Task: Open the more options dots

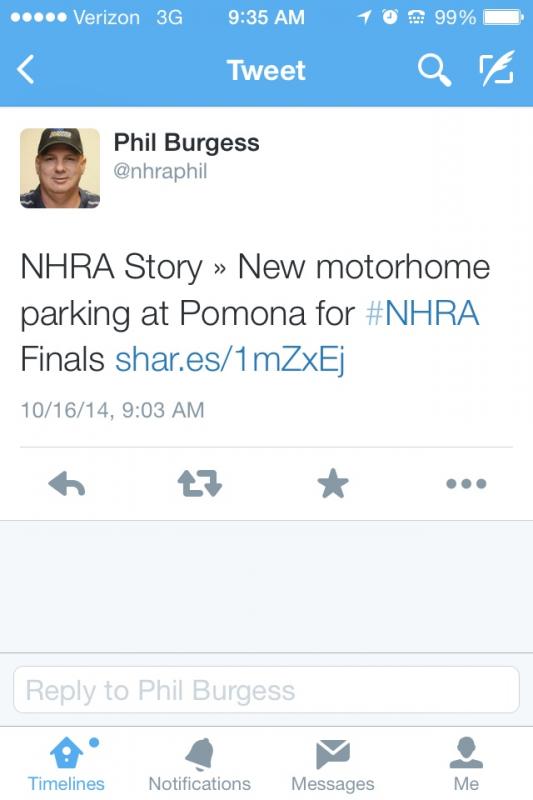Action: point(466,484)
